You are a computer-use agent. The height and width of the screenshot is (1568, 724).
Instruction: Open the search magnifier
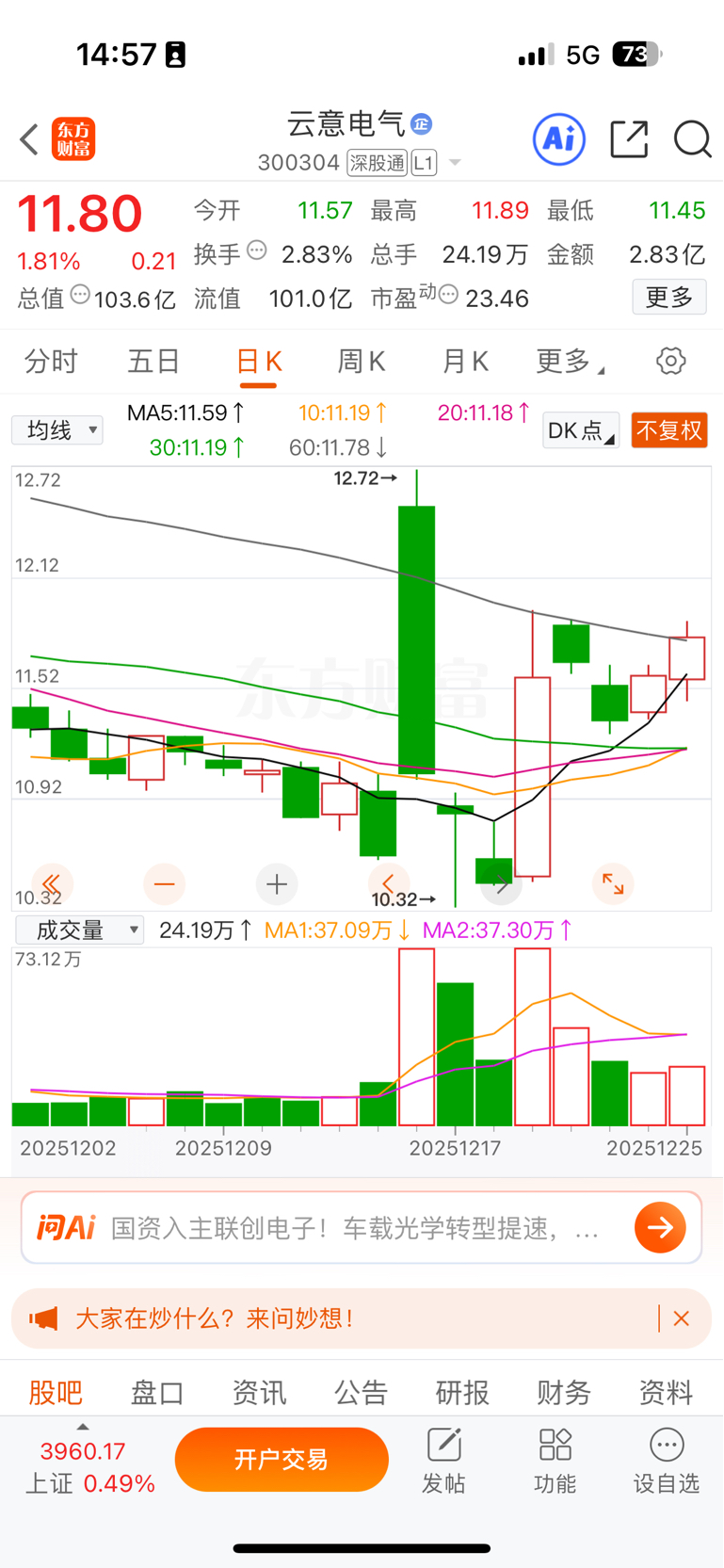(693, 139)
